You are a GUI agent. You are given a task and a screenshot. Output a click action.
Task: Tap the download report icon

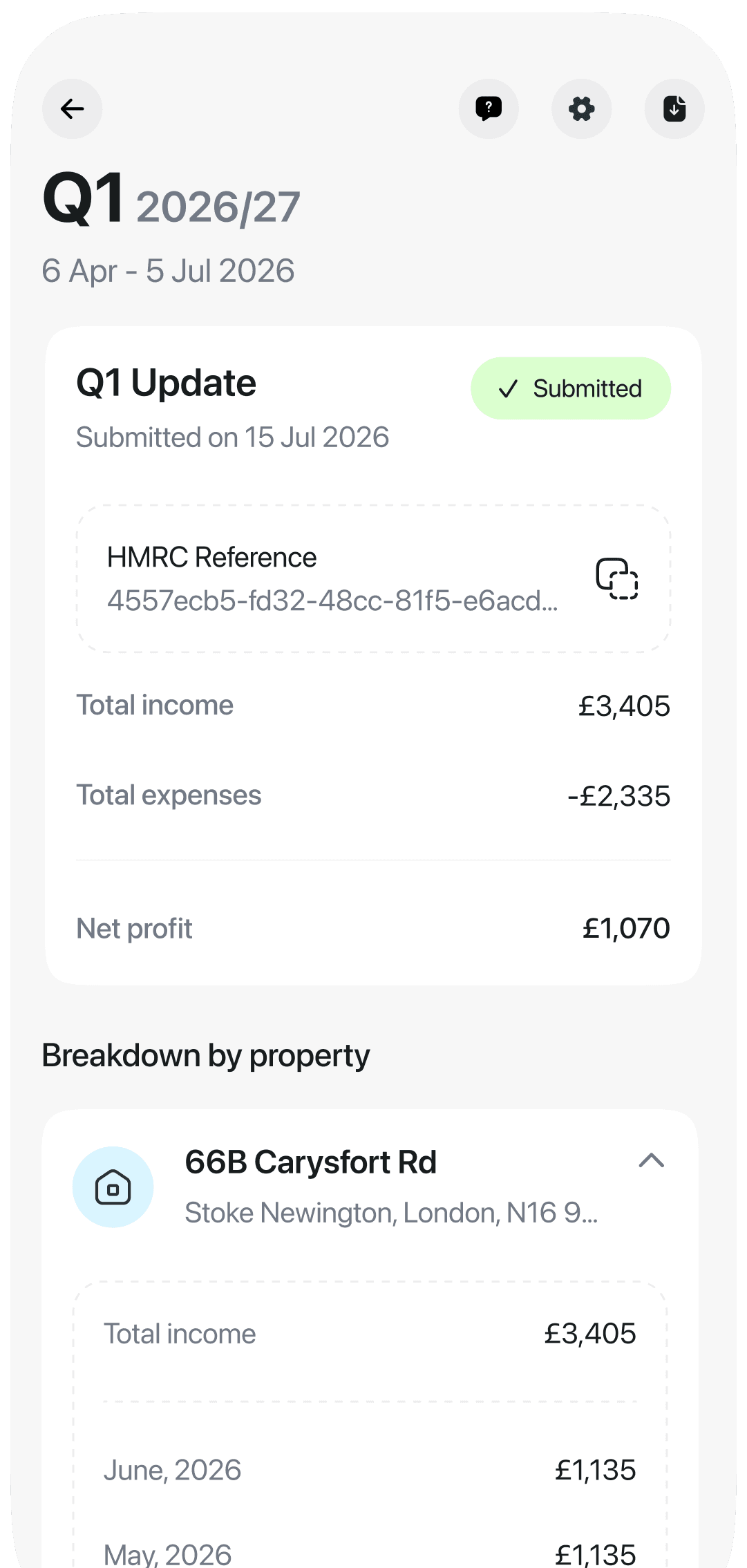click(x=674, y=108)
